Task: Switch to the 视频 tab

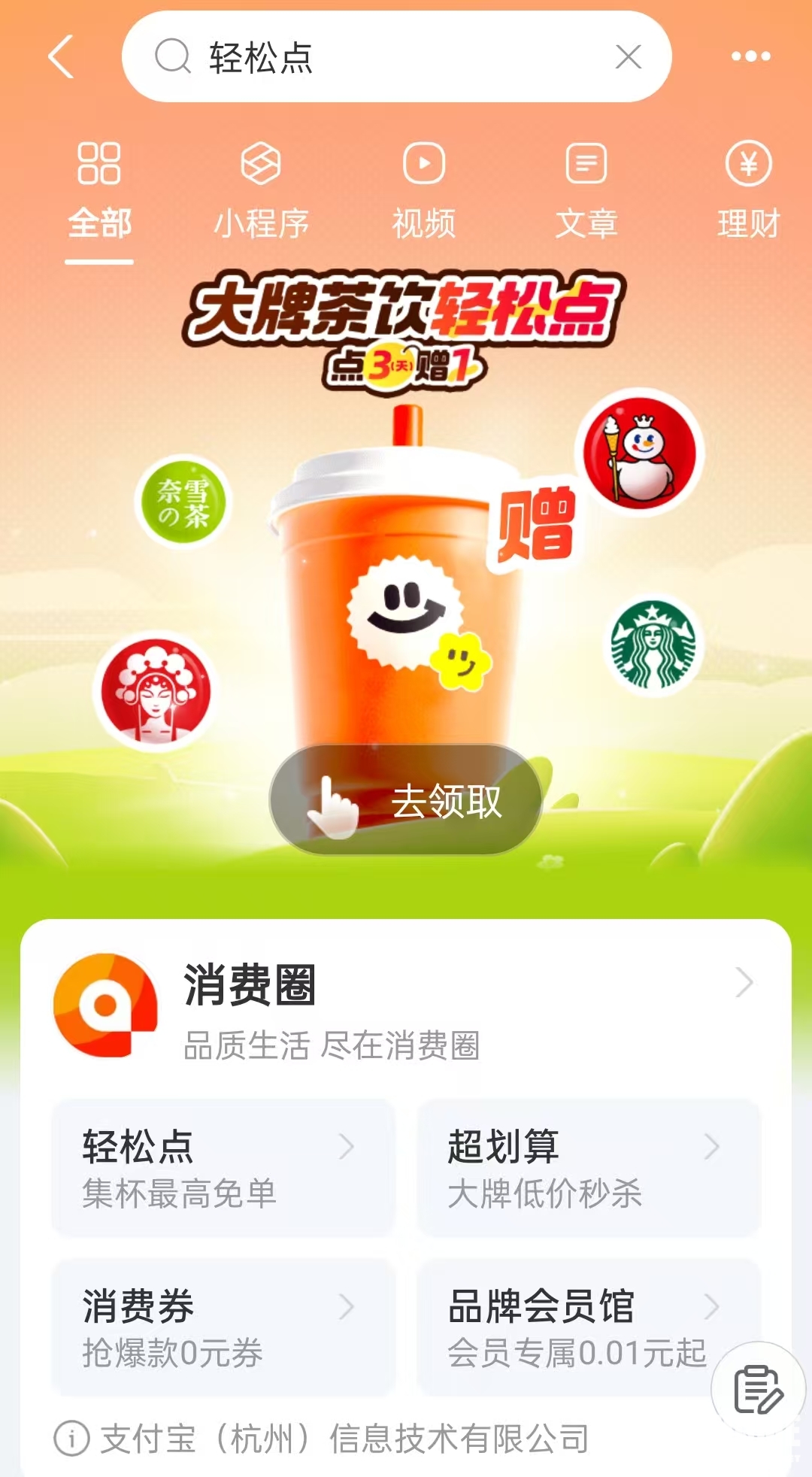Action: coord(424,192)
